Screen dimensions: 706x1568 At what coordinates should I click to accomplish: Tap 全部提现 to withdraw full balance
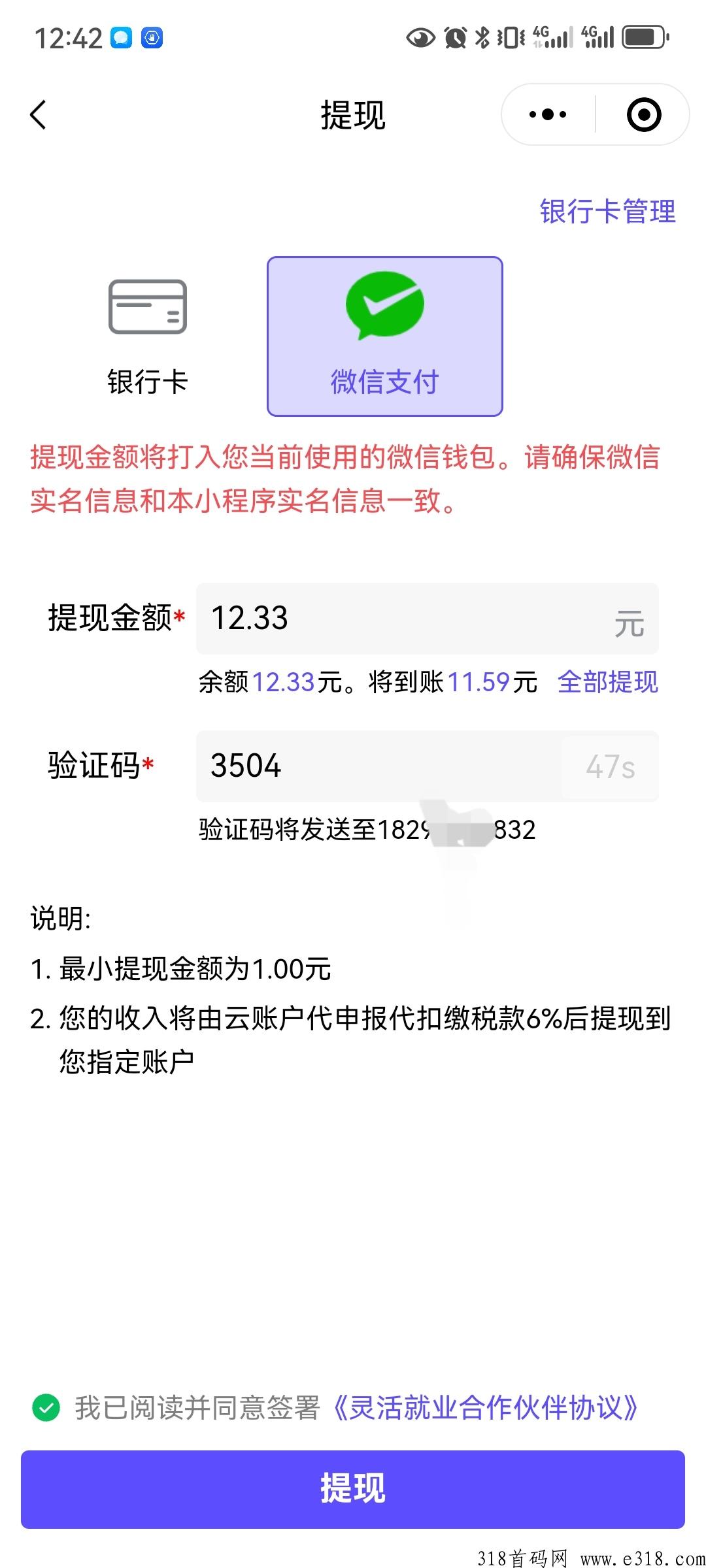[607, 682]
